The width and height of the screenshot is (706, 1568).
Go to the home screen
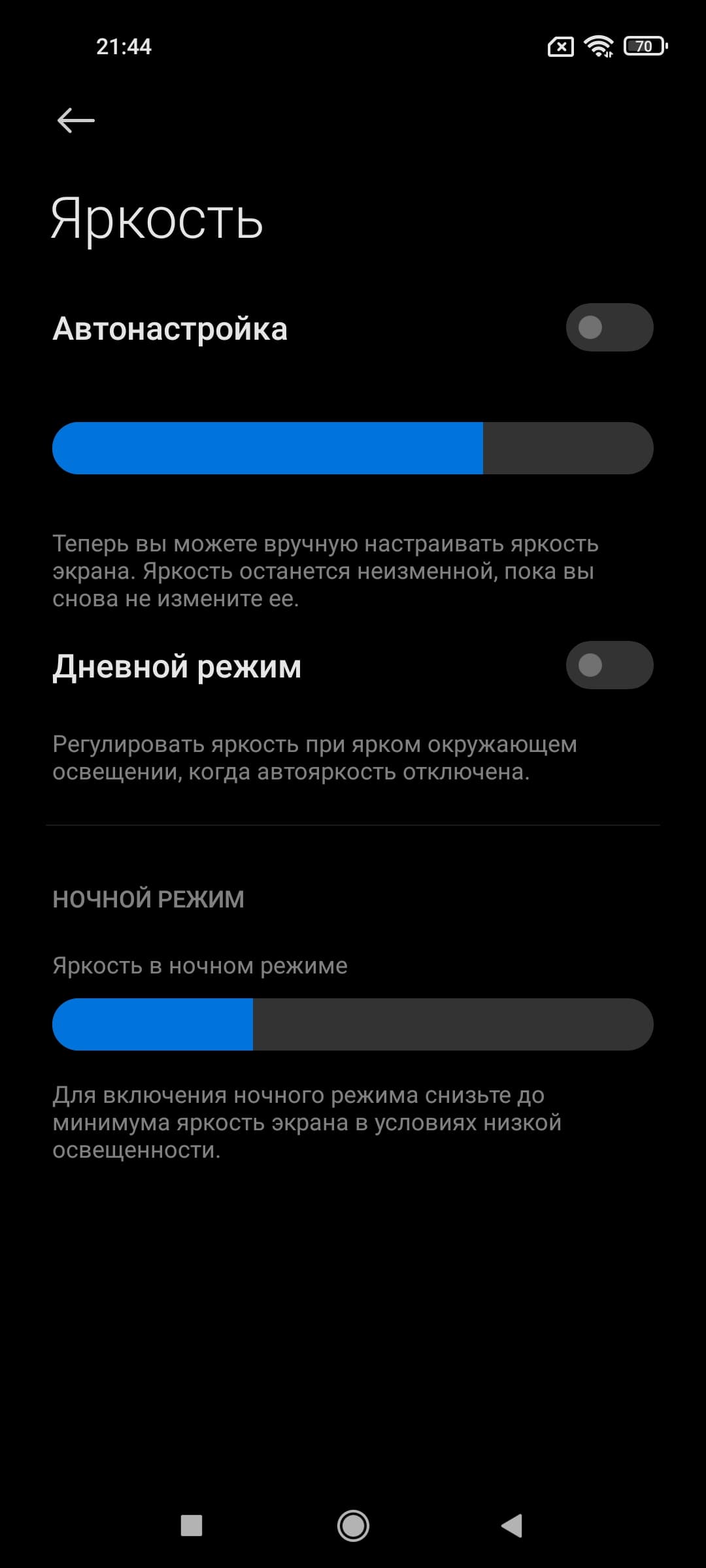pyautogui.click(x=353, y=1526)
